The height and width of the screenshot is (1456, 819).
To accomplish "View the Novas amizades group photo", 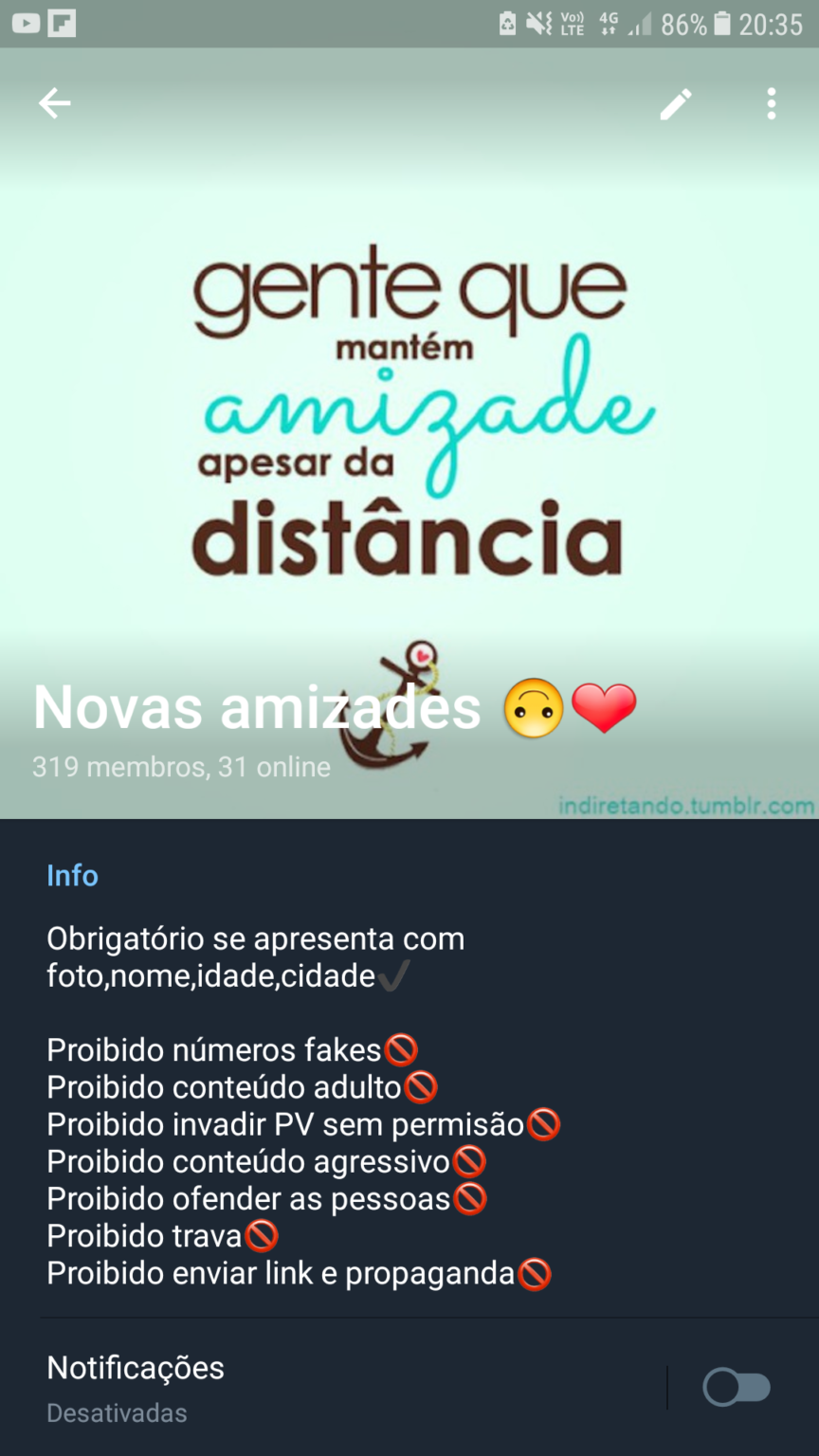I will pyautogui.click(x=409, y=432).
